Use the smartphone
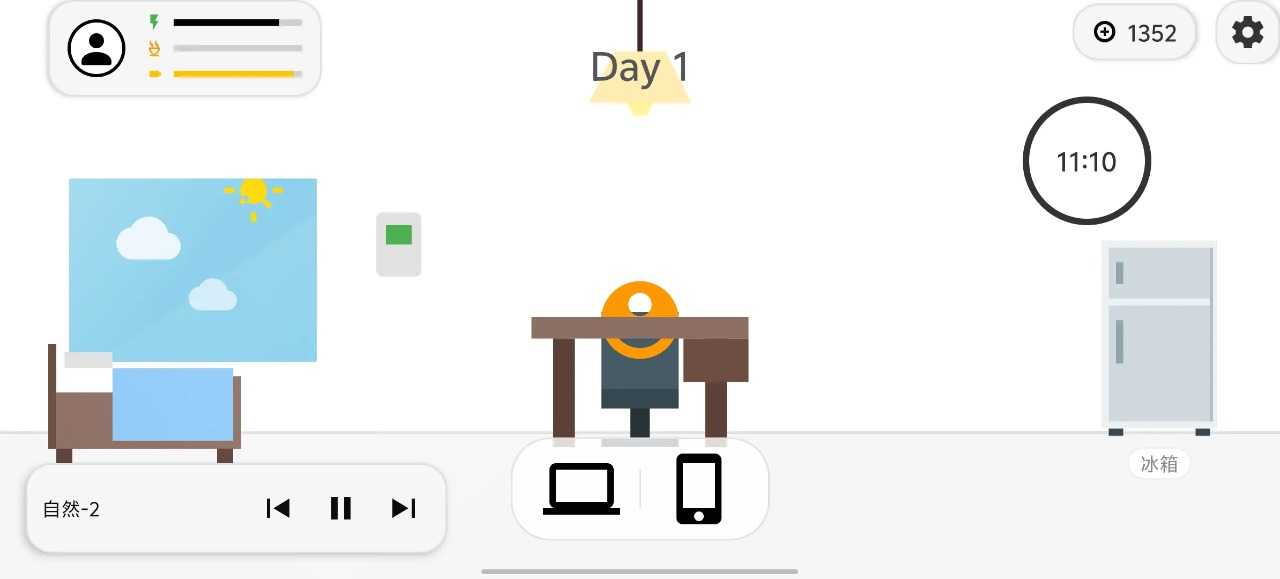This screenshot has height=579, width=1280. [x=698, y=489]
